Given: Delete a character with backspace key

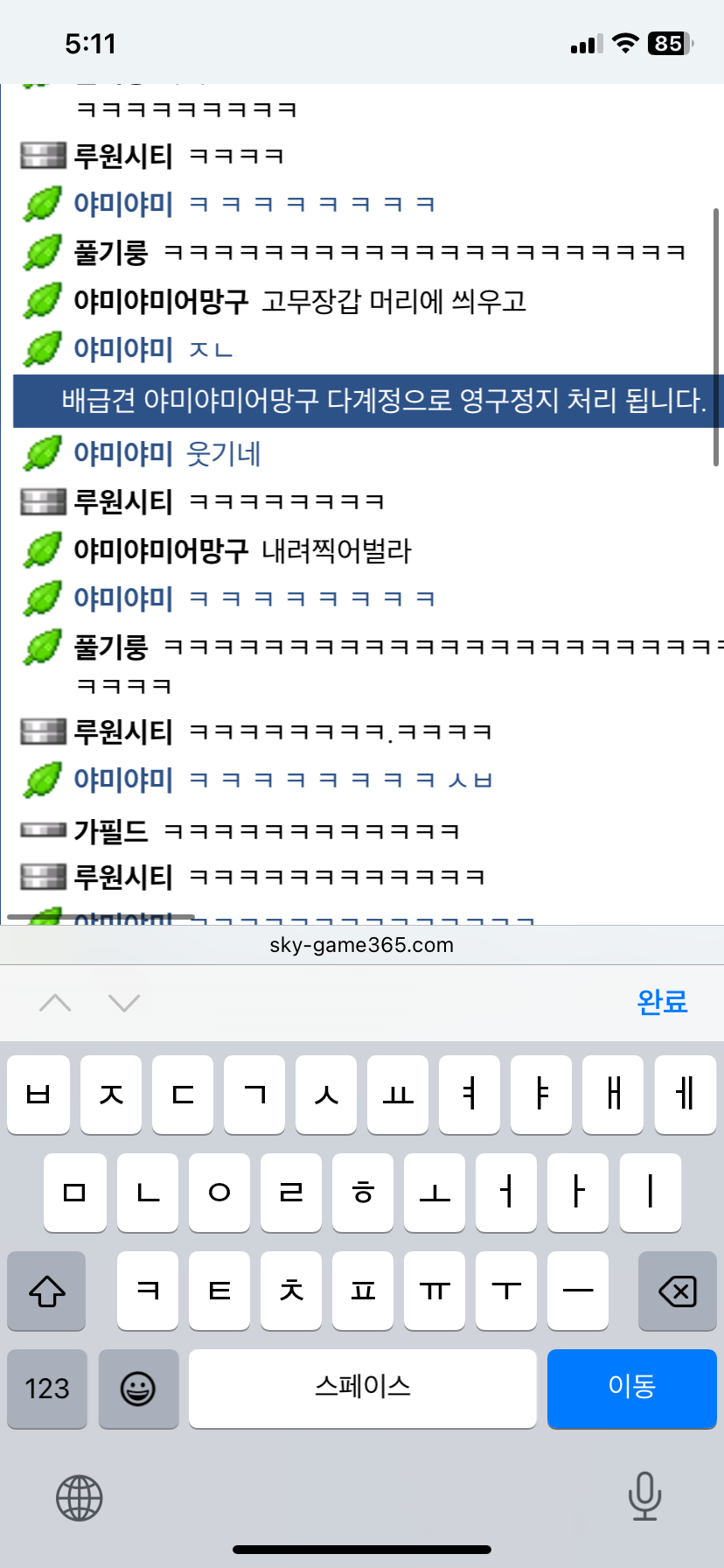Looking at the screenshot, I should point(677,1291).
